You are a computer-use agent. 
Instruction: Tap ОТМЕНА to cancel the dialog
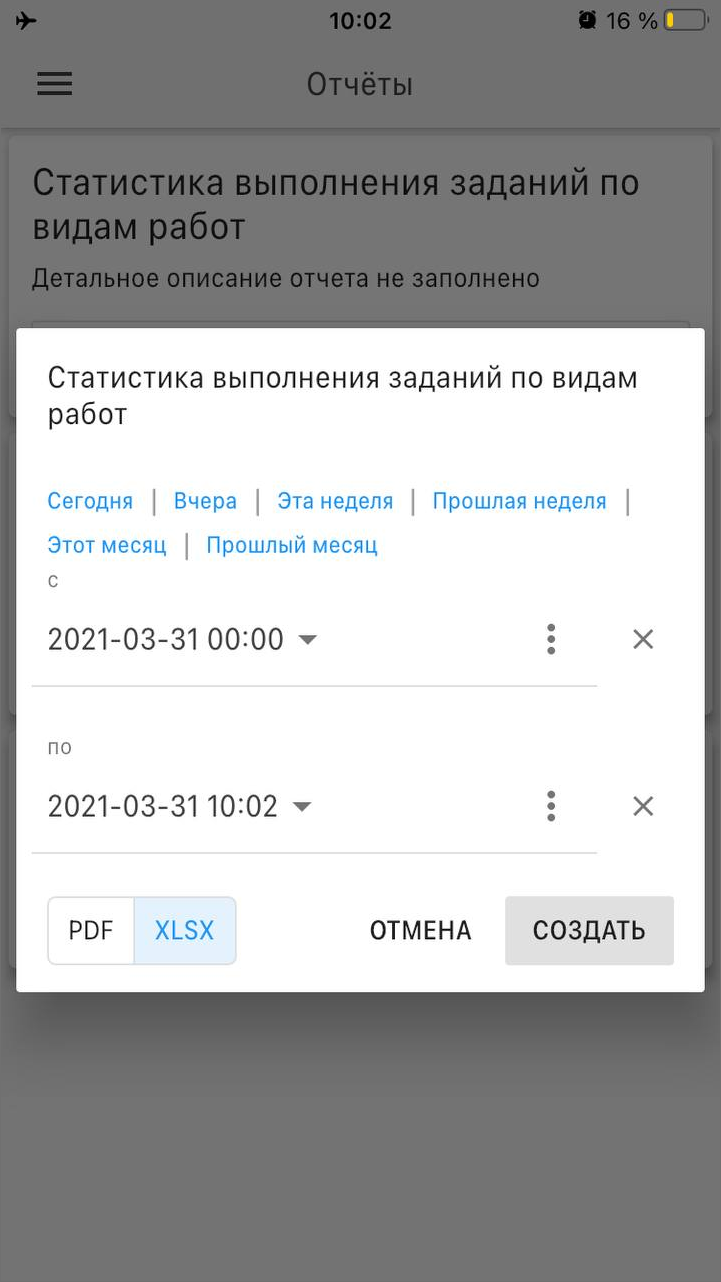pyautogui.click(x=420, y=930)
